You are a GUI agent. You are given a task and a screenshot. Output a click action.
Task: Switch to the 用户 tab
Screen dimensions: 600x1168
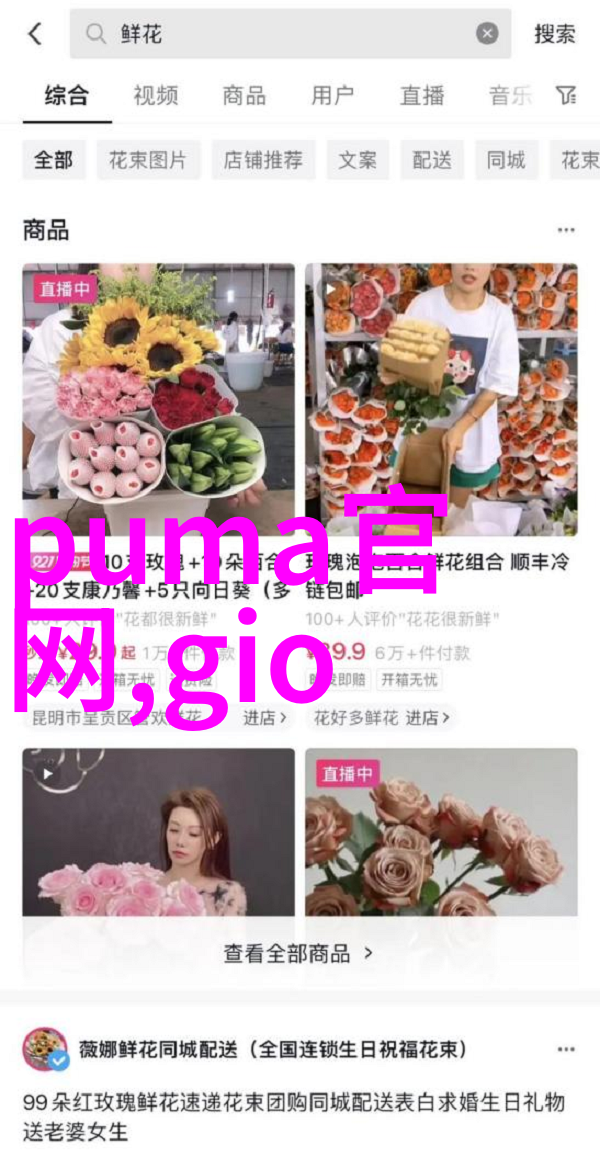click(x=333, y=95)
